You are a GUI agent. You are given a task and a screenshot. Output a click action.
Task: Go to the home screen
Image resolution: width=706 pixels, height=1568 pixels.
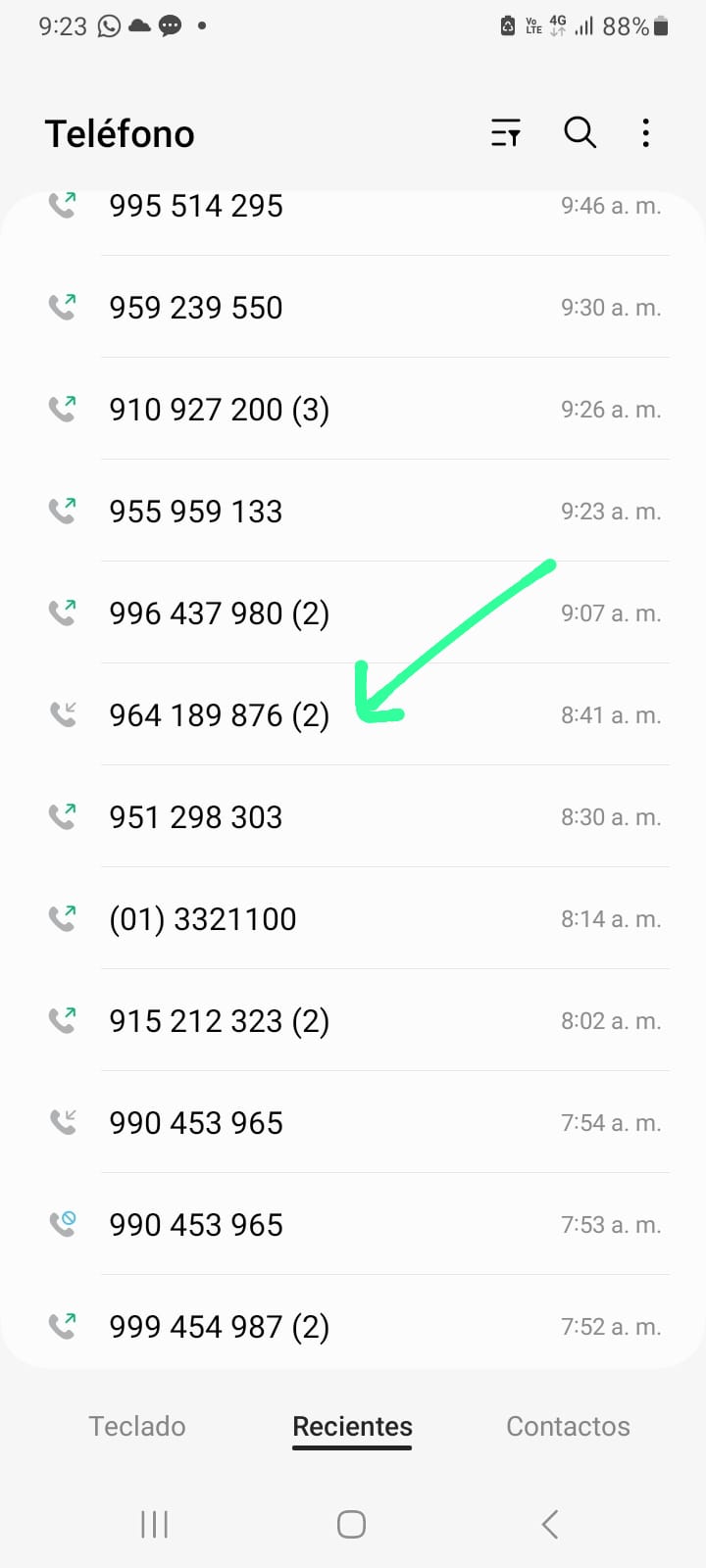click(351, 1524)
